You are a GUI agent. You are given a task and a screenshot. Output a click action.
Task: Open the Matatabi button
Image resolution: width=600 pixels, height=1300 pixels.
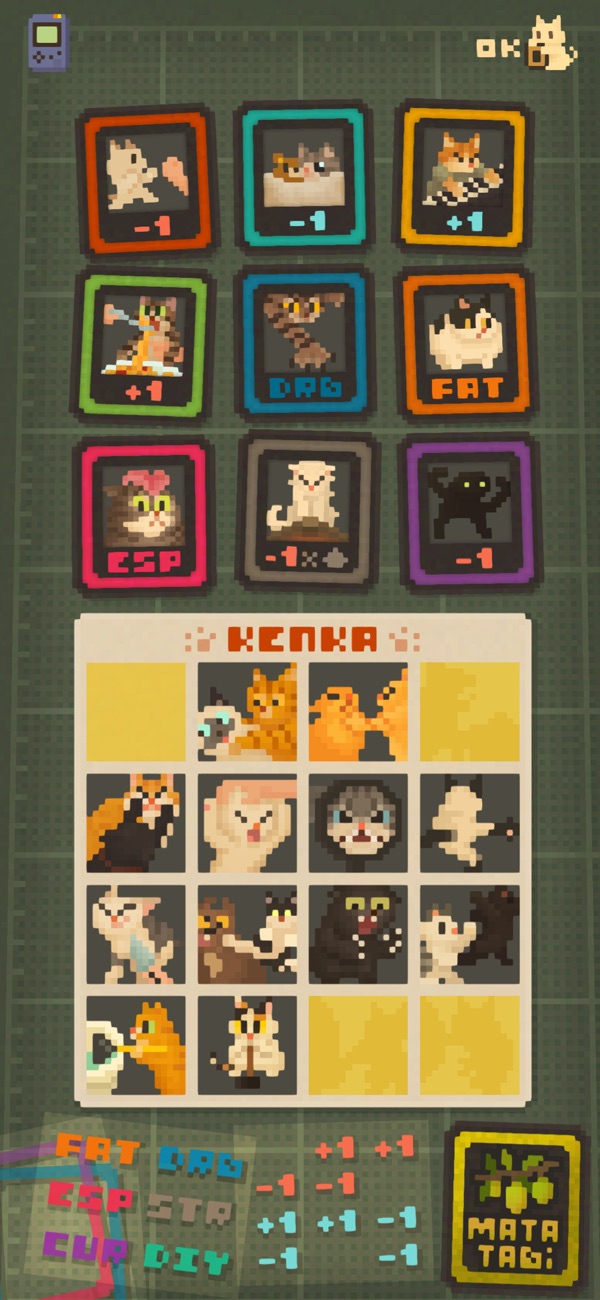(513, 1204)
